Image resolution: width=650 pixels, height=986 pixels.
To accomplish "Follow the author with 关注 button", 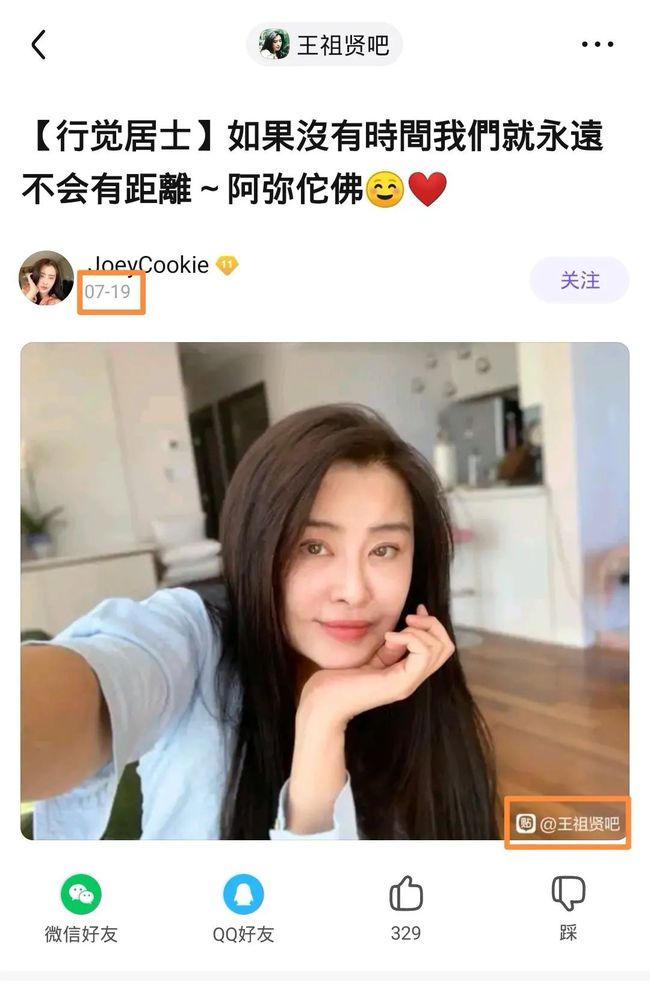I will coord(579,280).
